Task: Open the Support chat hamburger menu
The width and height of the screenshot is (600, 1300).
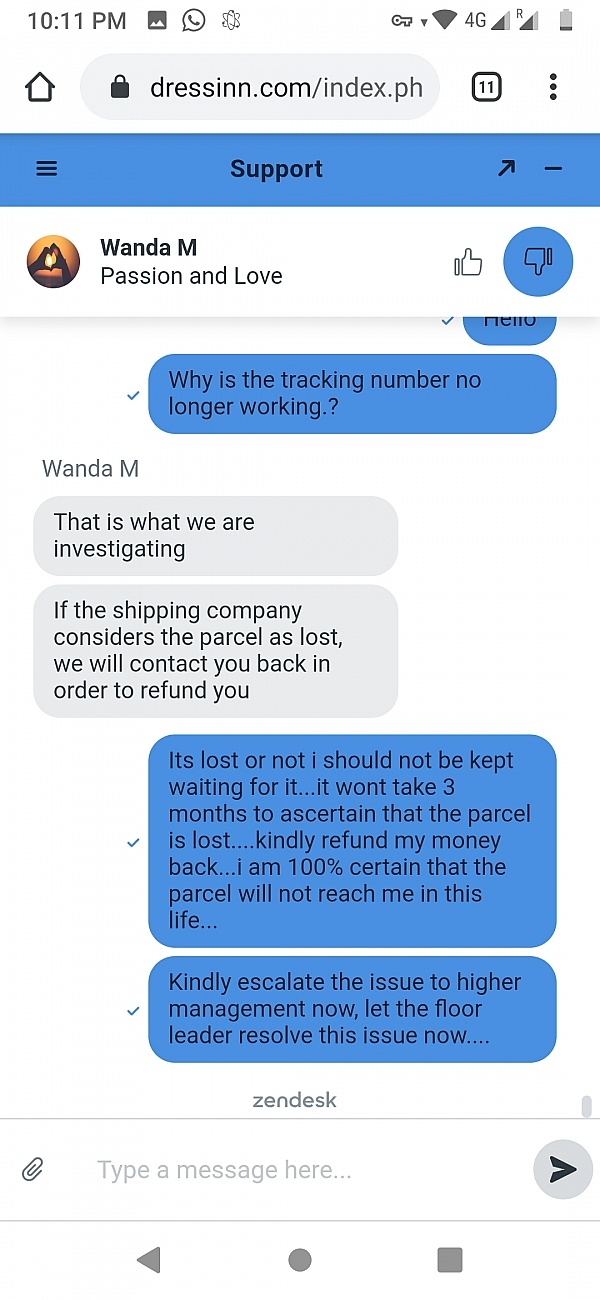Action: (46, 169)
